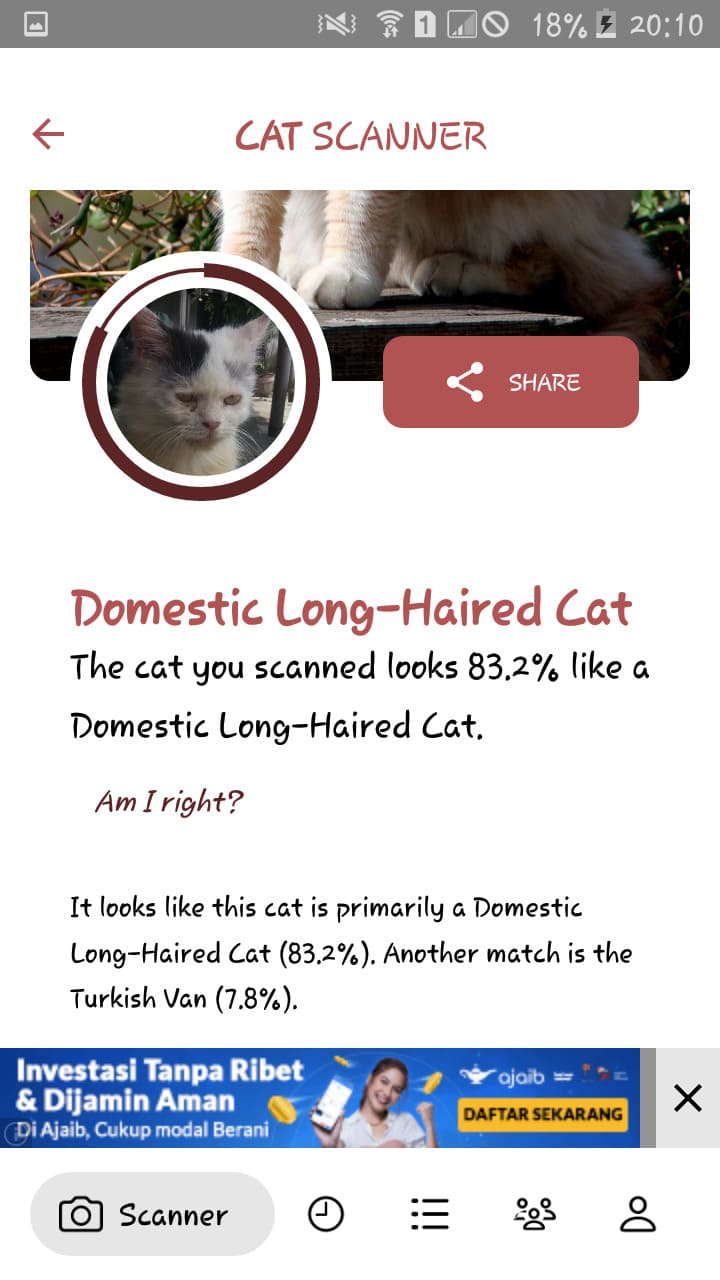720x1280 pixels.
Task: Share the cat scan result
Action: 510,382
